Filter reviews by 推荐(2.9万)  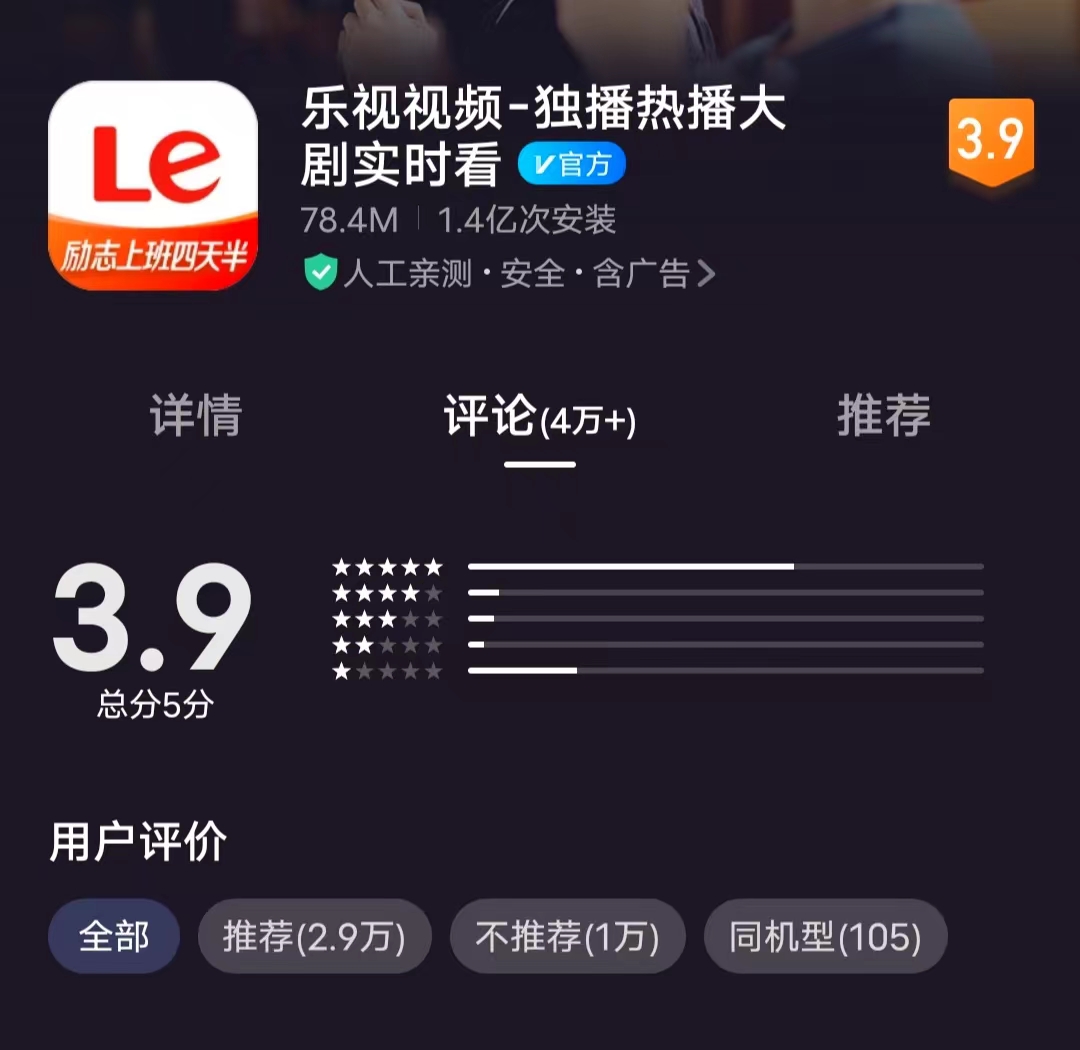[x=314, y=937]
